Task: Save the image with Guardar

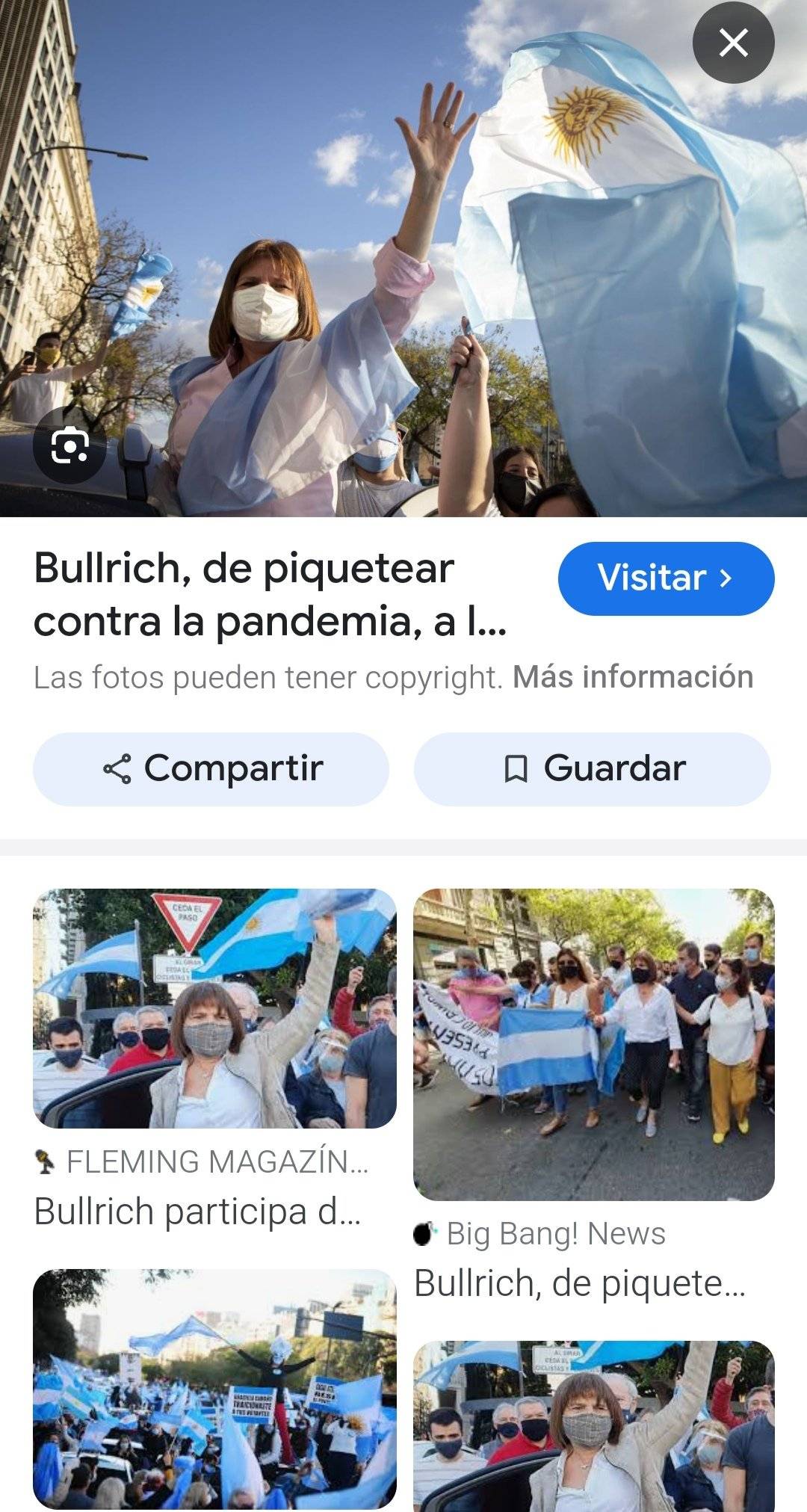Action: pos(592,768)
